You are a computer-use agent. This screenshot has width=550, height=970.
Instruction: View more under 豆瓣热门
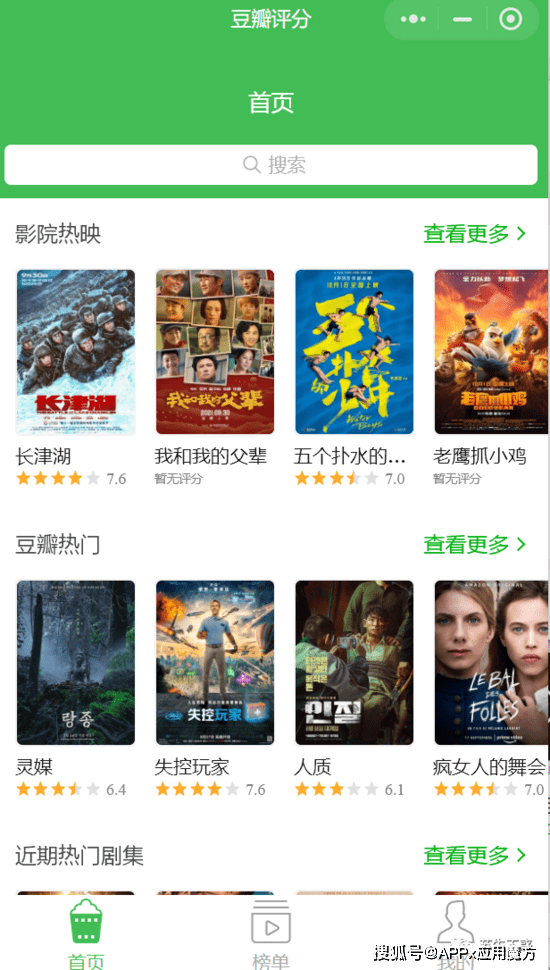(x=475, y=544)
